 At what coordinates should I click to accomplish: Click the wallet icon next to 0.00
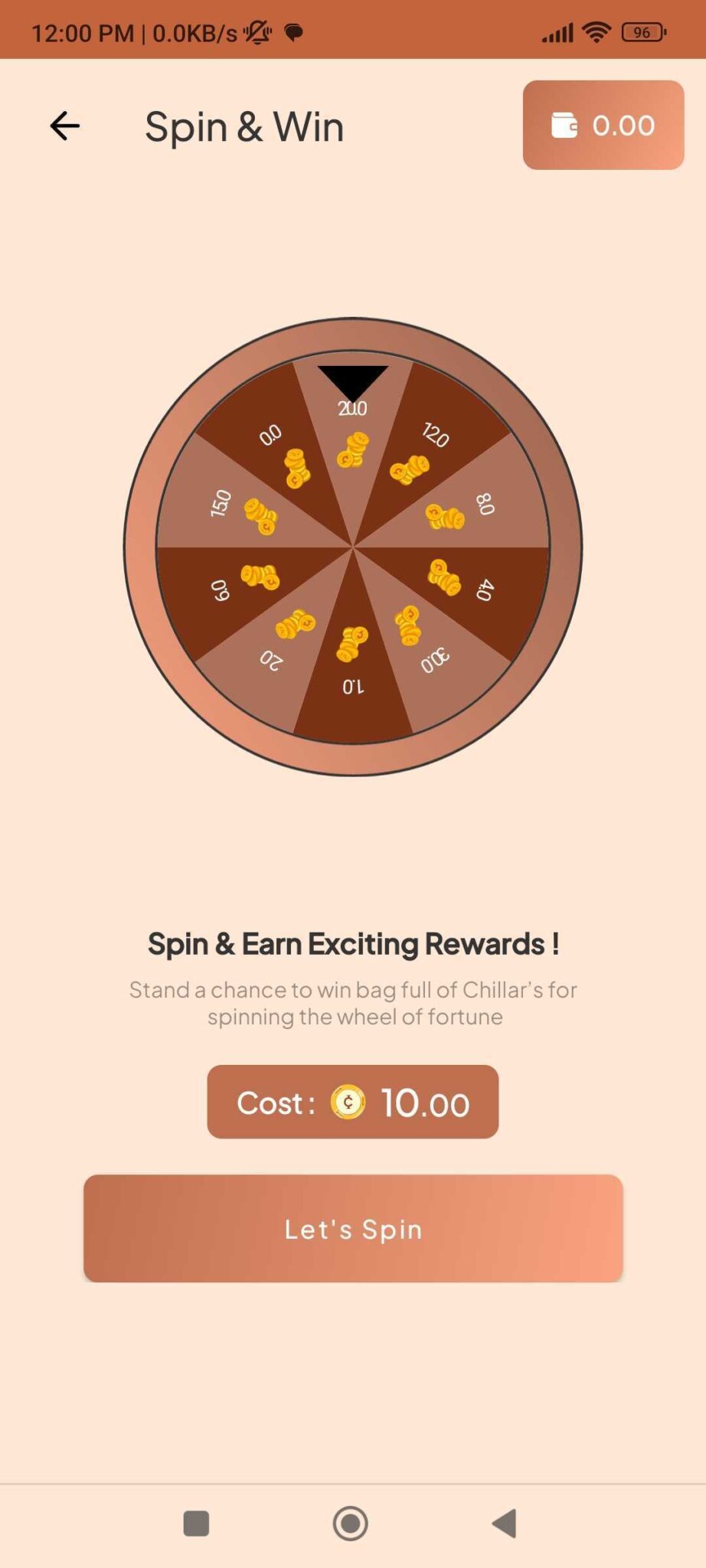click(565, 124)
